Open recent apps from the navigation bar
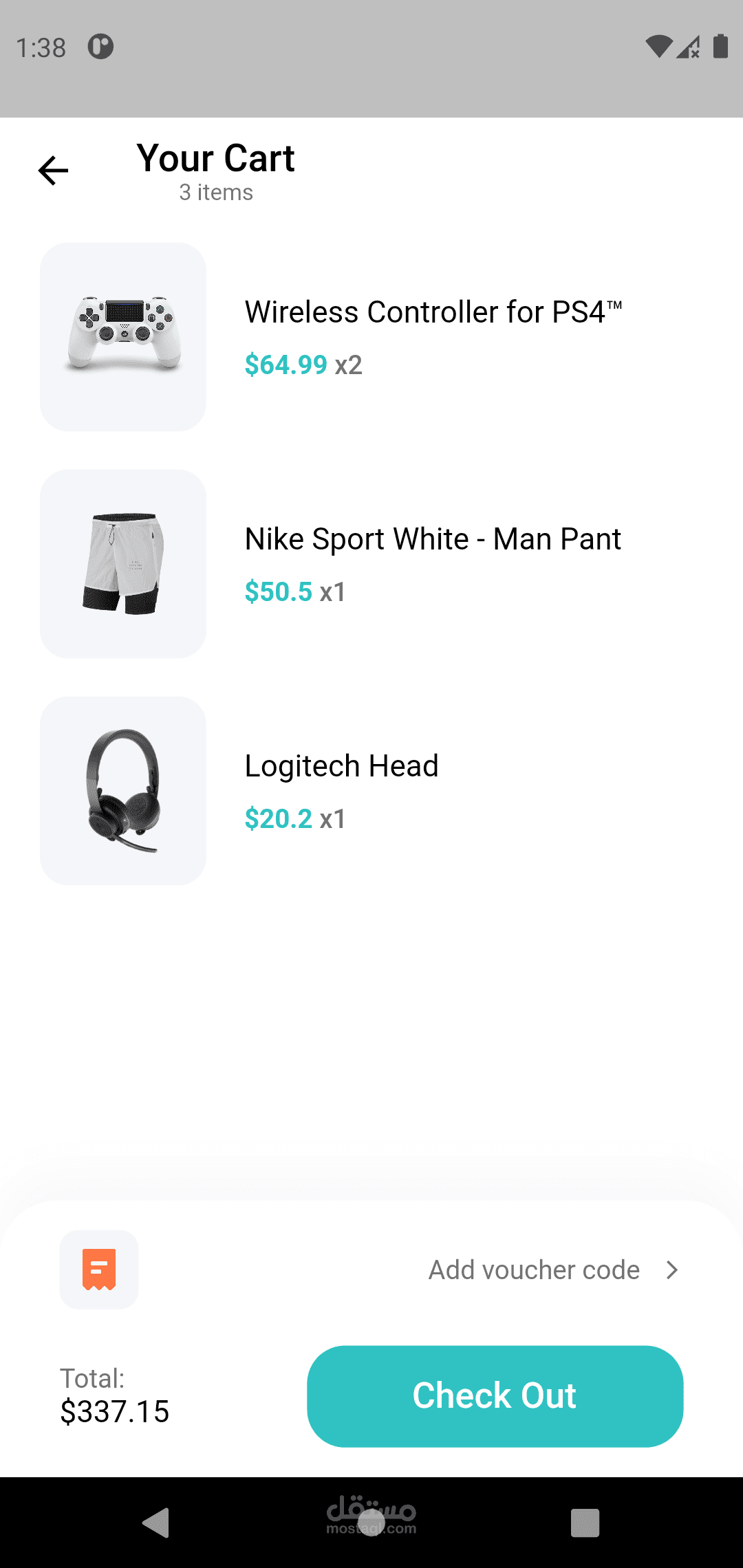Viewport: 743px width, 1568px height. pos(585,1523)
